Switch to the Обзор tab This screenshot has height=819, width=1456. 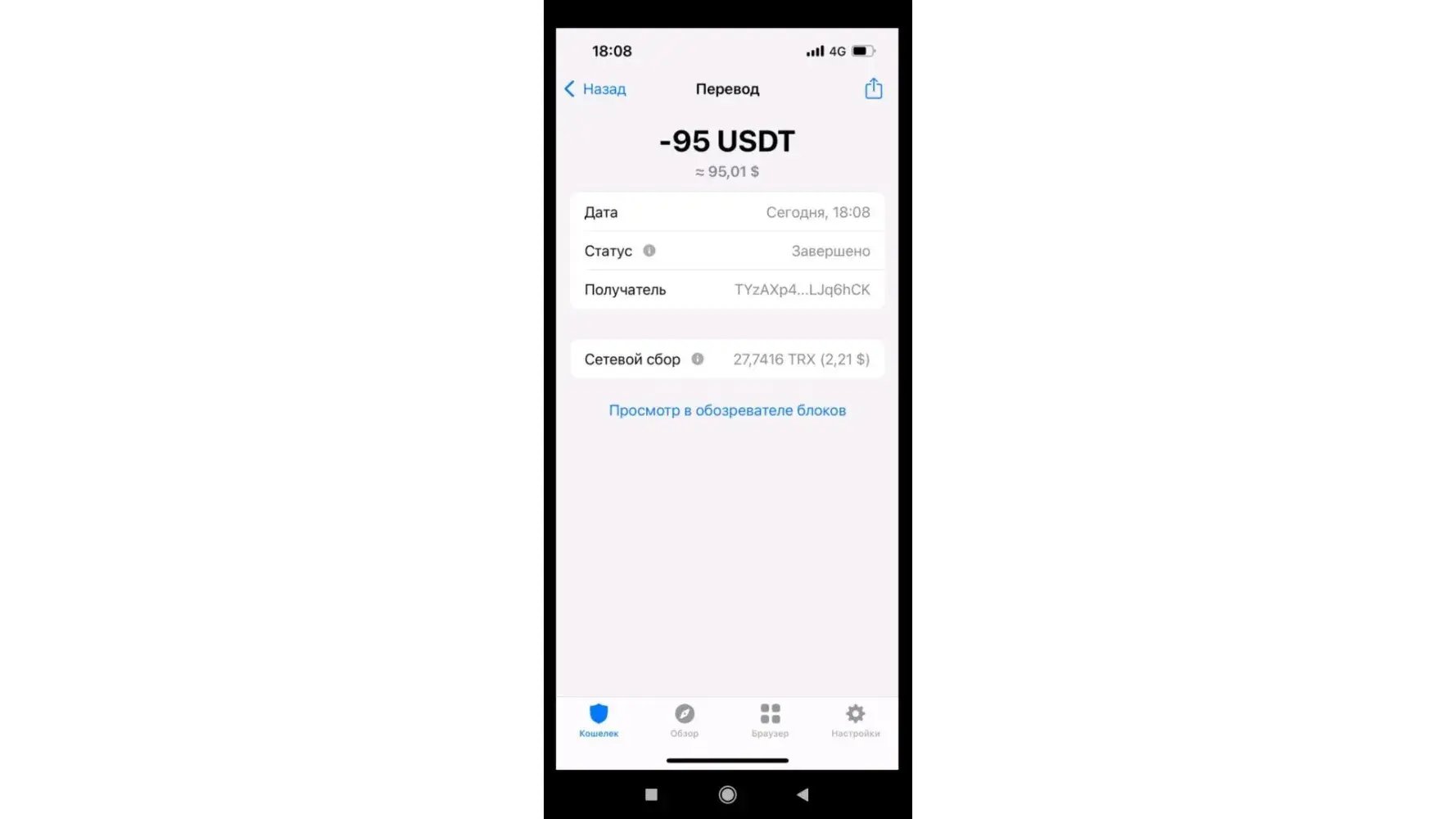coord(685,720)
